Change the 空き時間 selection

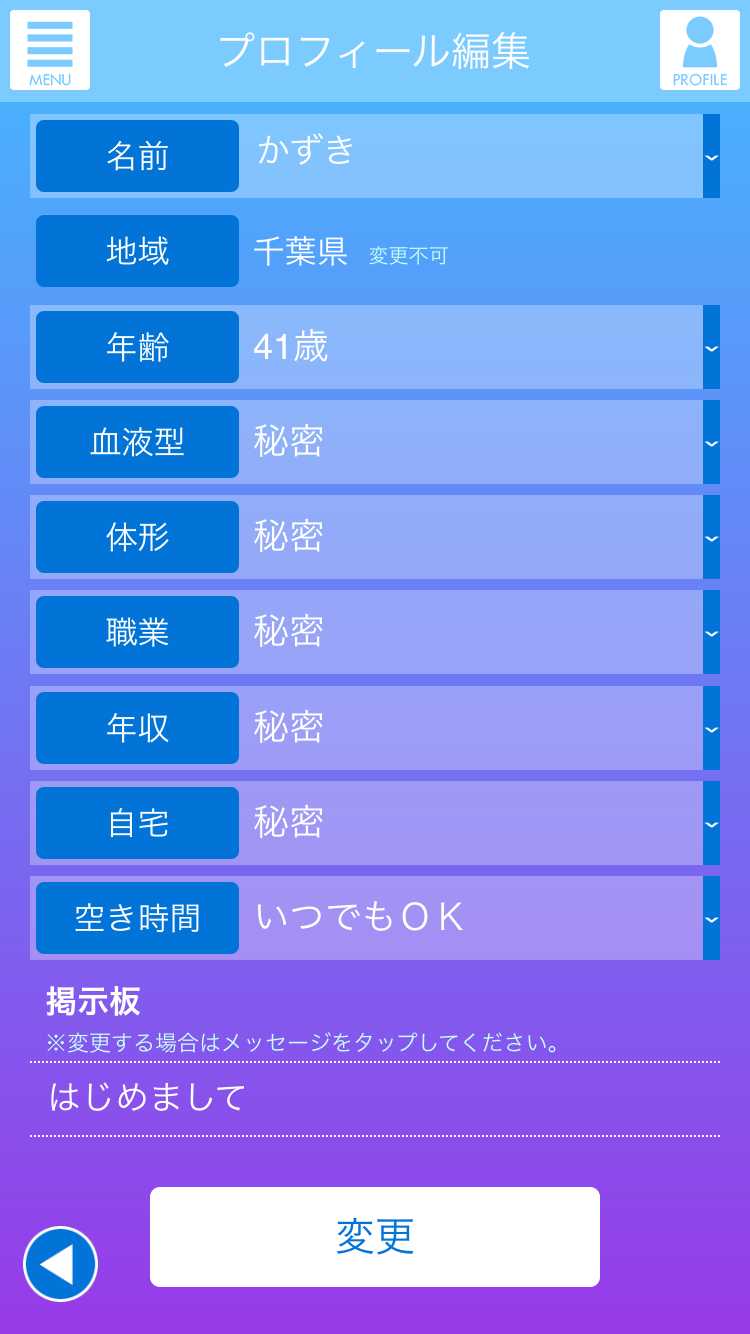click(x=470, y=918)
